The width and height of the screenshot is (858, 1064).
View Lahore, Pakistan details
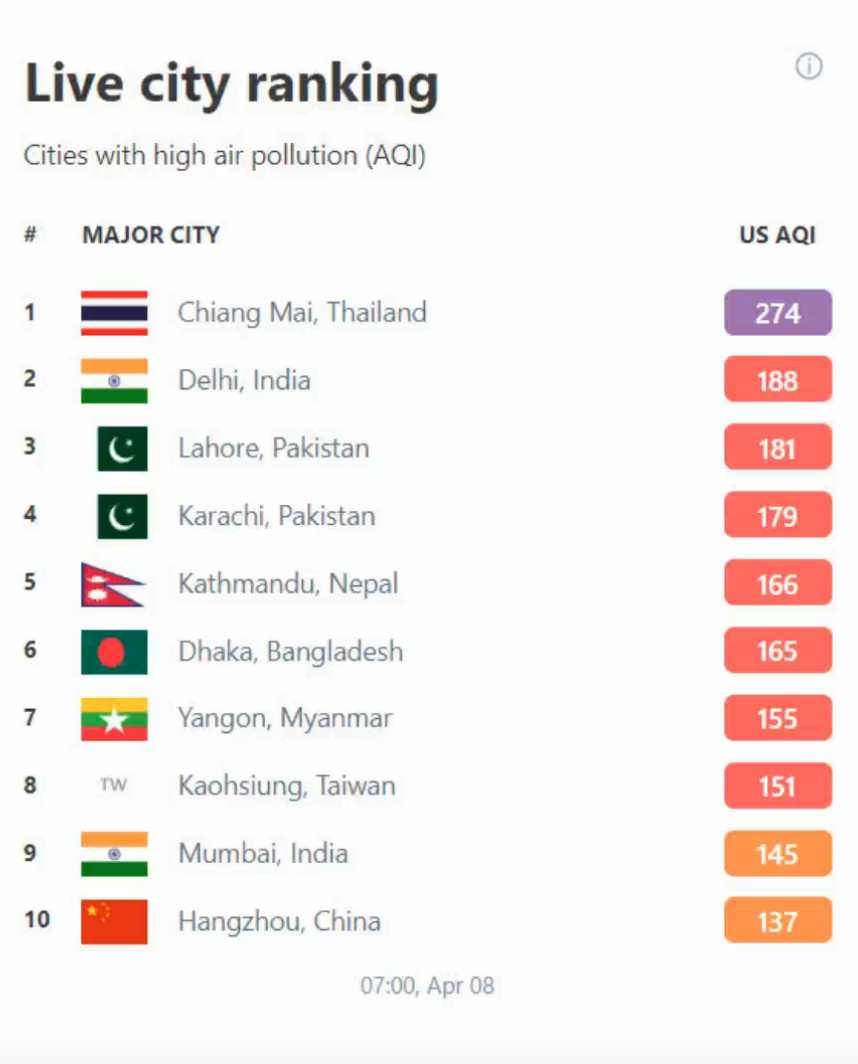[273, 448]
